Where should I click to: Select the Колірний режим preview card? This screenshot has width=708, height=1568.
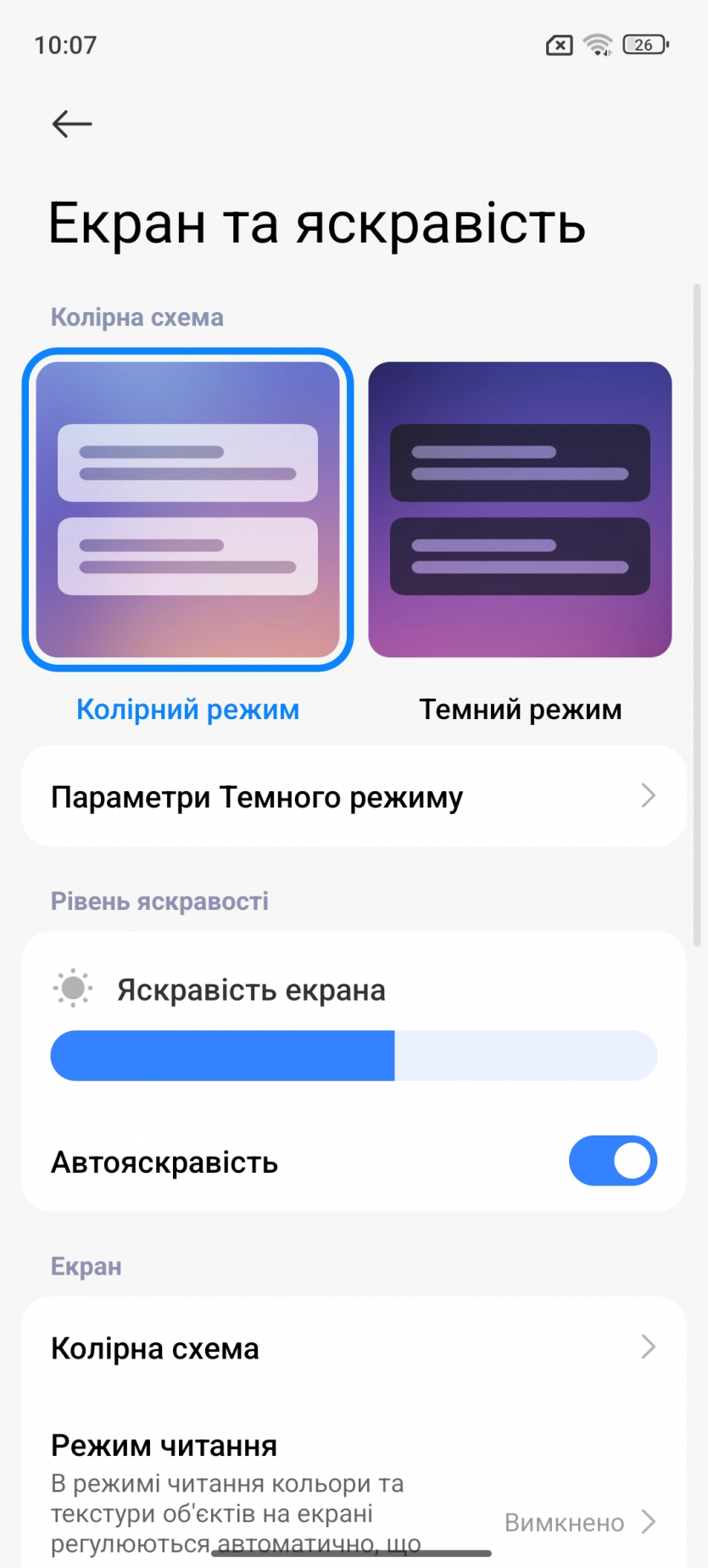[x=187, y=509]
